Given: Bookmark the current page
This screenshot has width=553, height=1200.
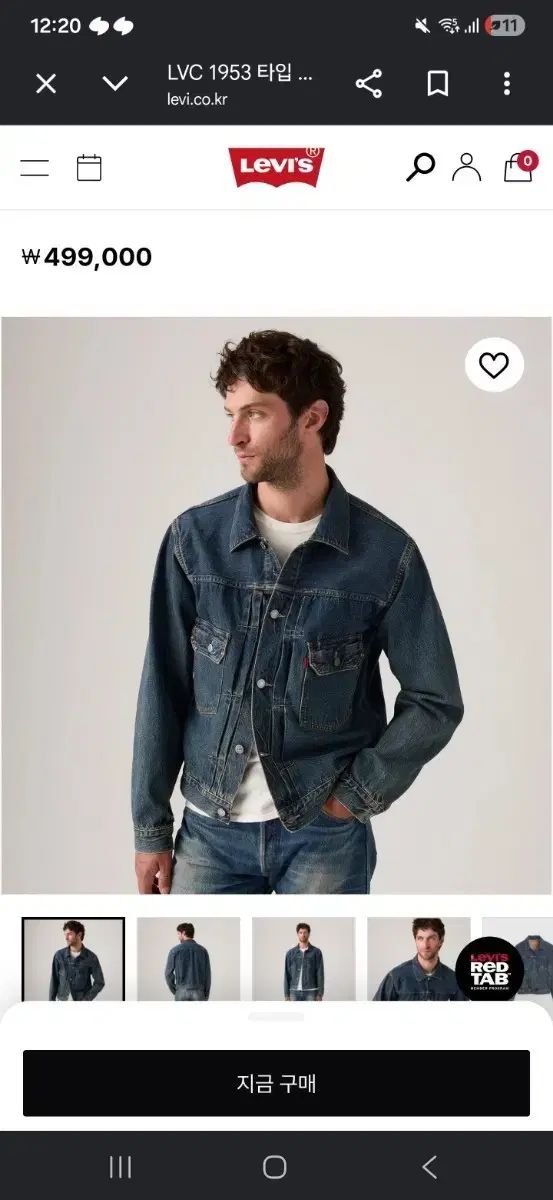Looking at the screenshot, I should click(438, 84).
